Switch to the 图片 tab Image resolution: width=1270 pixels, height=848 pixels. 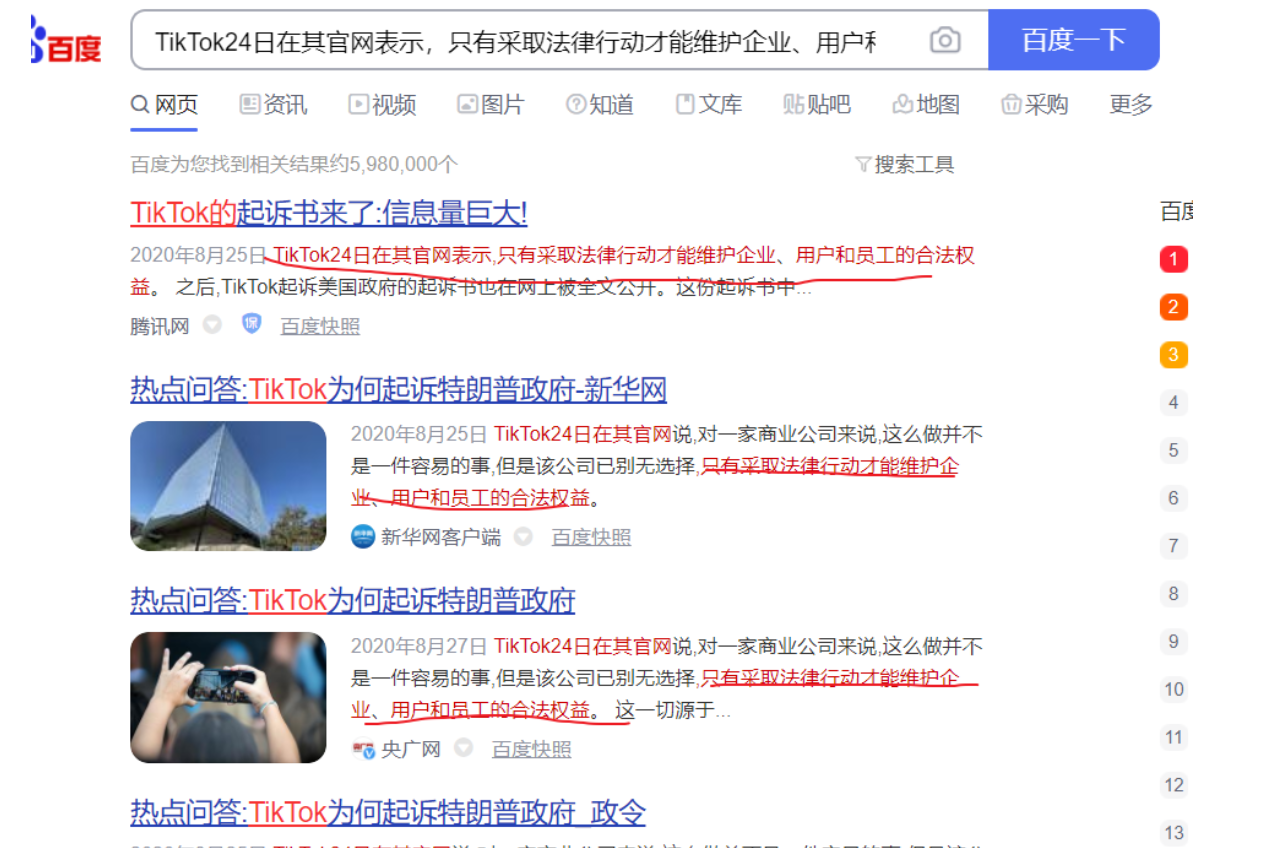pos(491,105)
